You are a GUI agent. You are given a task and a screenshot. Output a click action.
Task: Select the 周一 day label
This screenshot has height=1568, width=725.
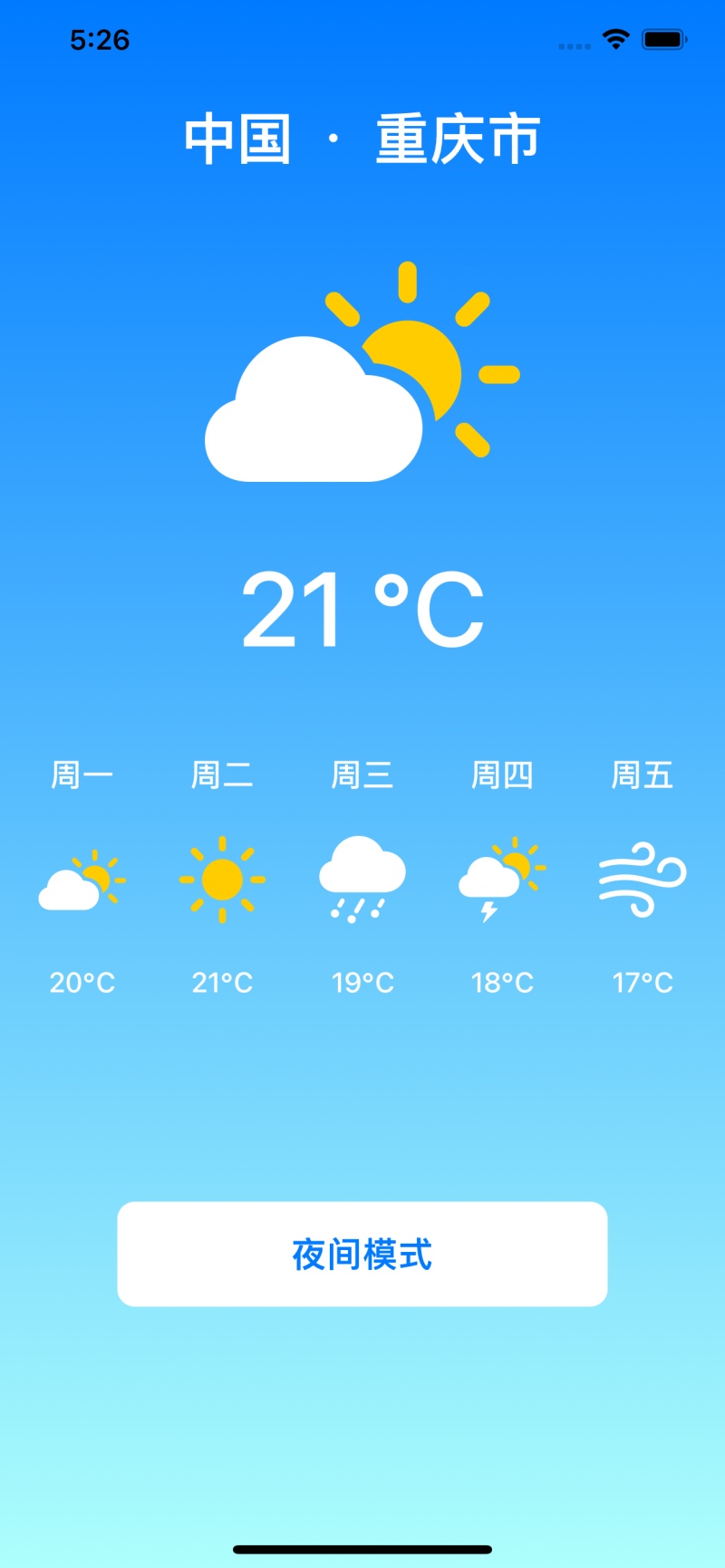(x=82, y=775)
